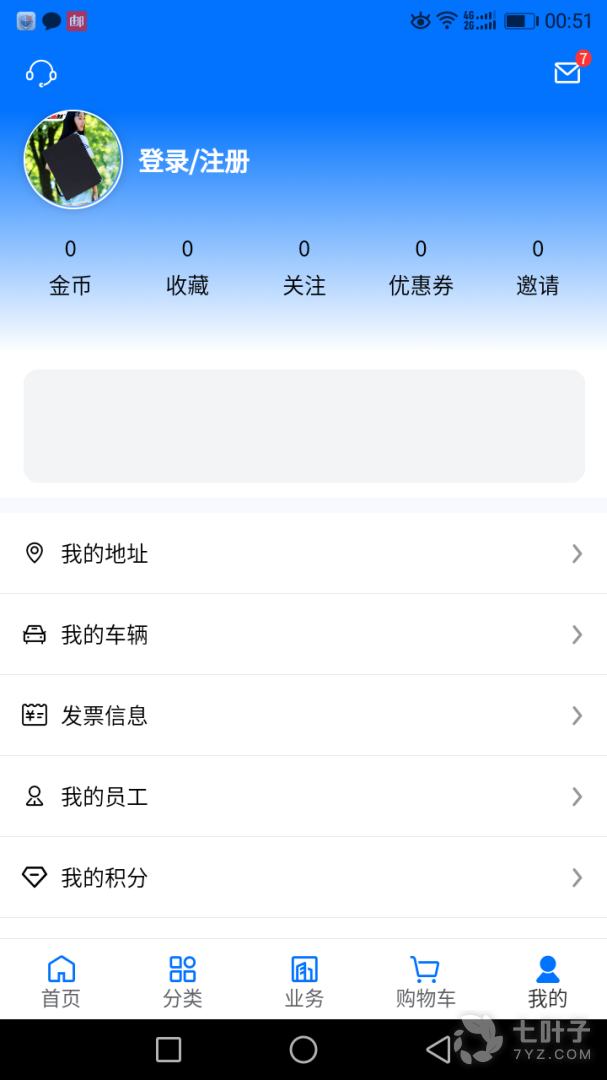The height and width of the screenshot is (1080, 607).
Task: Open 发票信息 row
Action: click(303, 715)
